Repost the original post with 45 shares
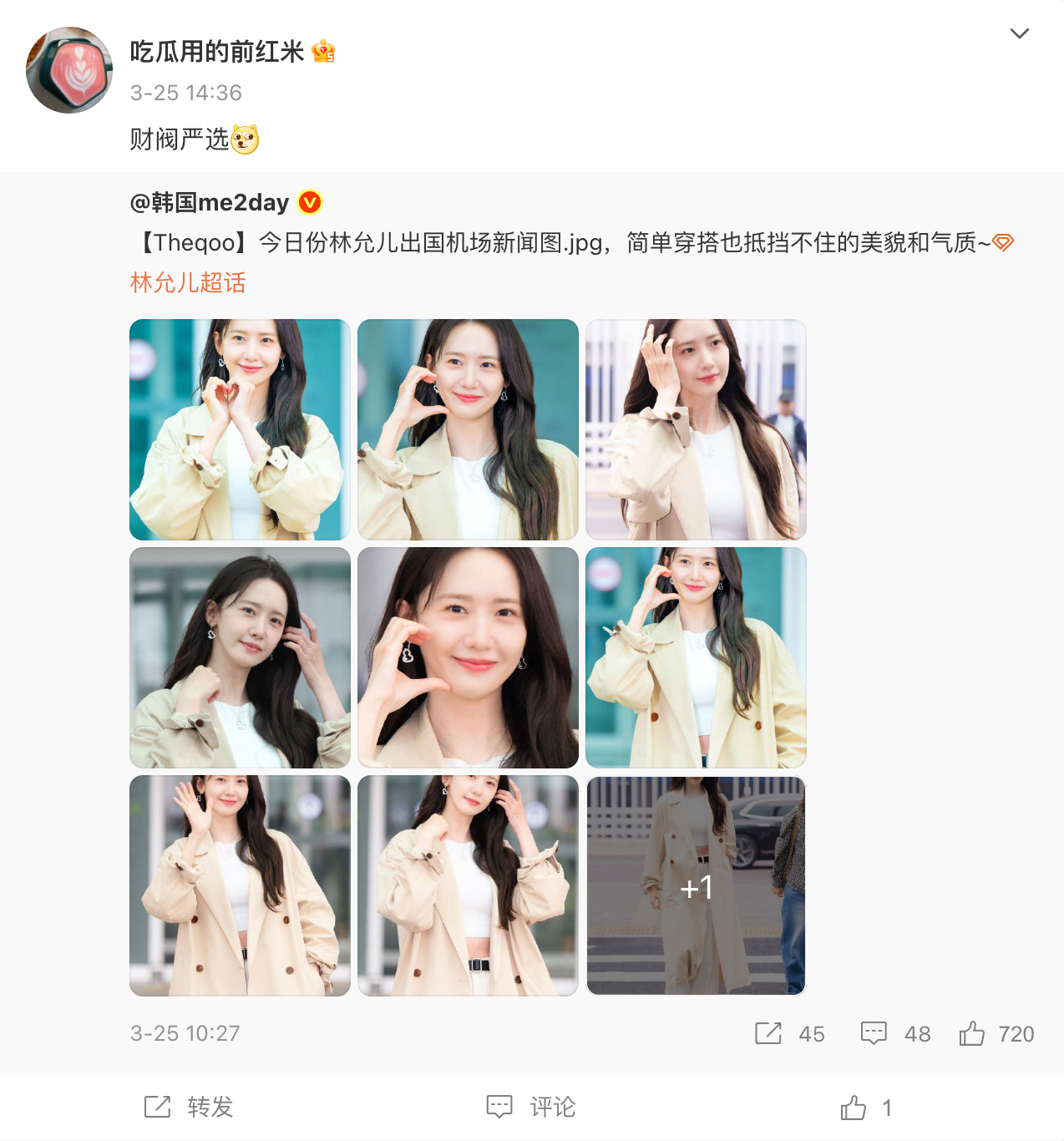Screen dimensions: 1064x1141 click(788, 1033)
